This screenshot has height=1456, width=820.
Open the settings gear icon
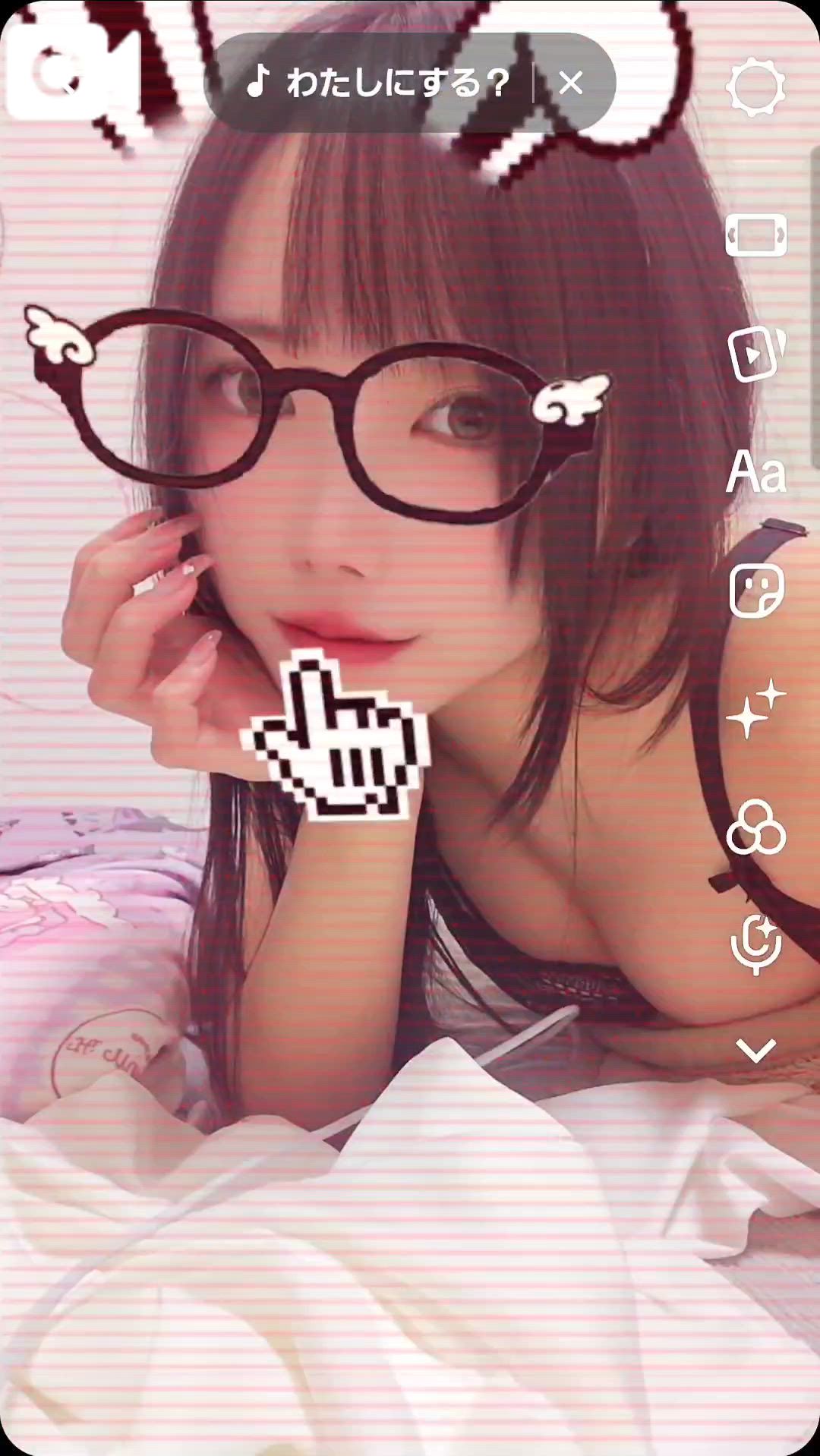pos(755,87)
